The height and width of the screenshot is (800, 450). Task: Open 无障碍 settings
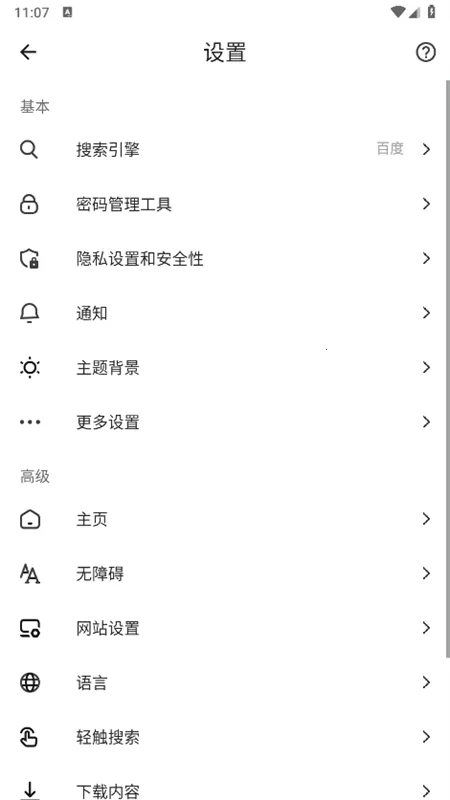tap(223, 574)
